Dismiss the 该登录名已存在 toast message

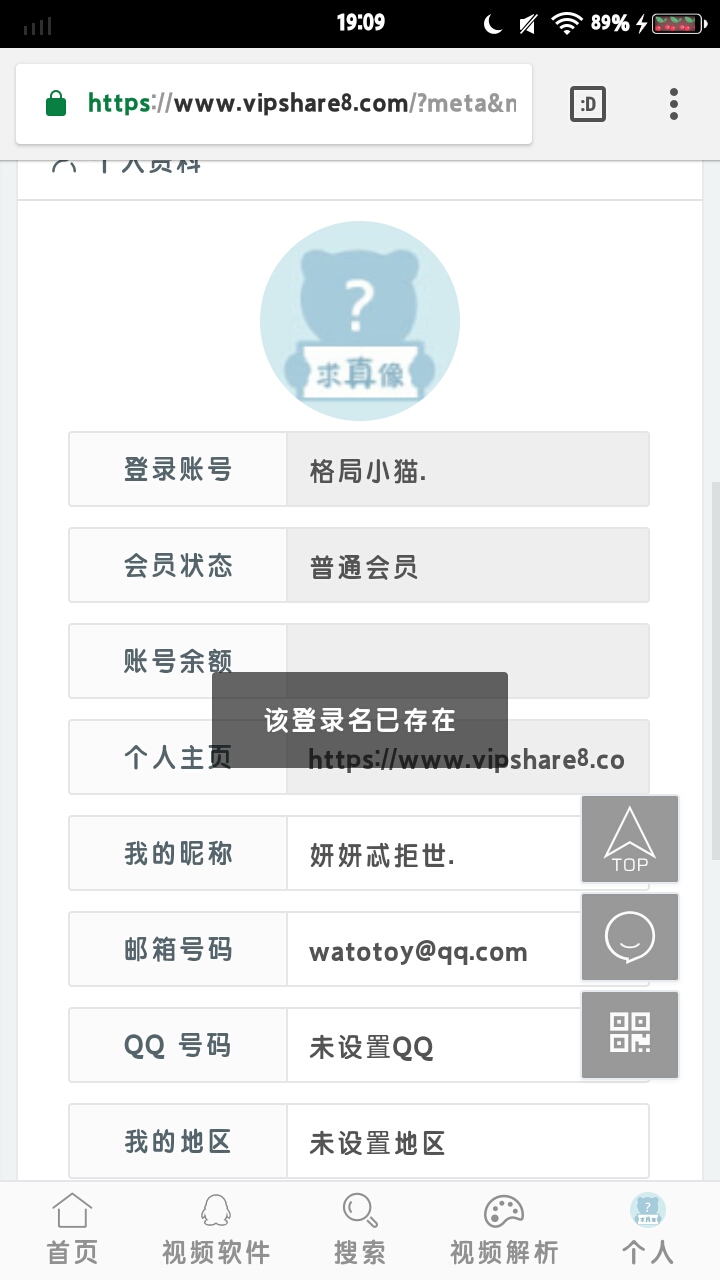click(x=360, y=720)
